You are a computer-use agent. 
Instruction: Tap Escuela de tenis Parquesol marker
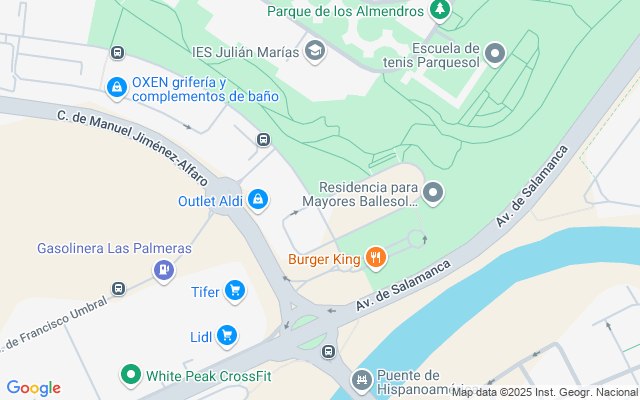(495, 51)
